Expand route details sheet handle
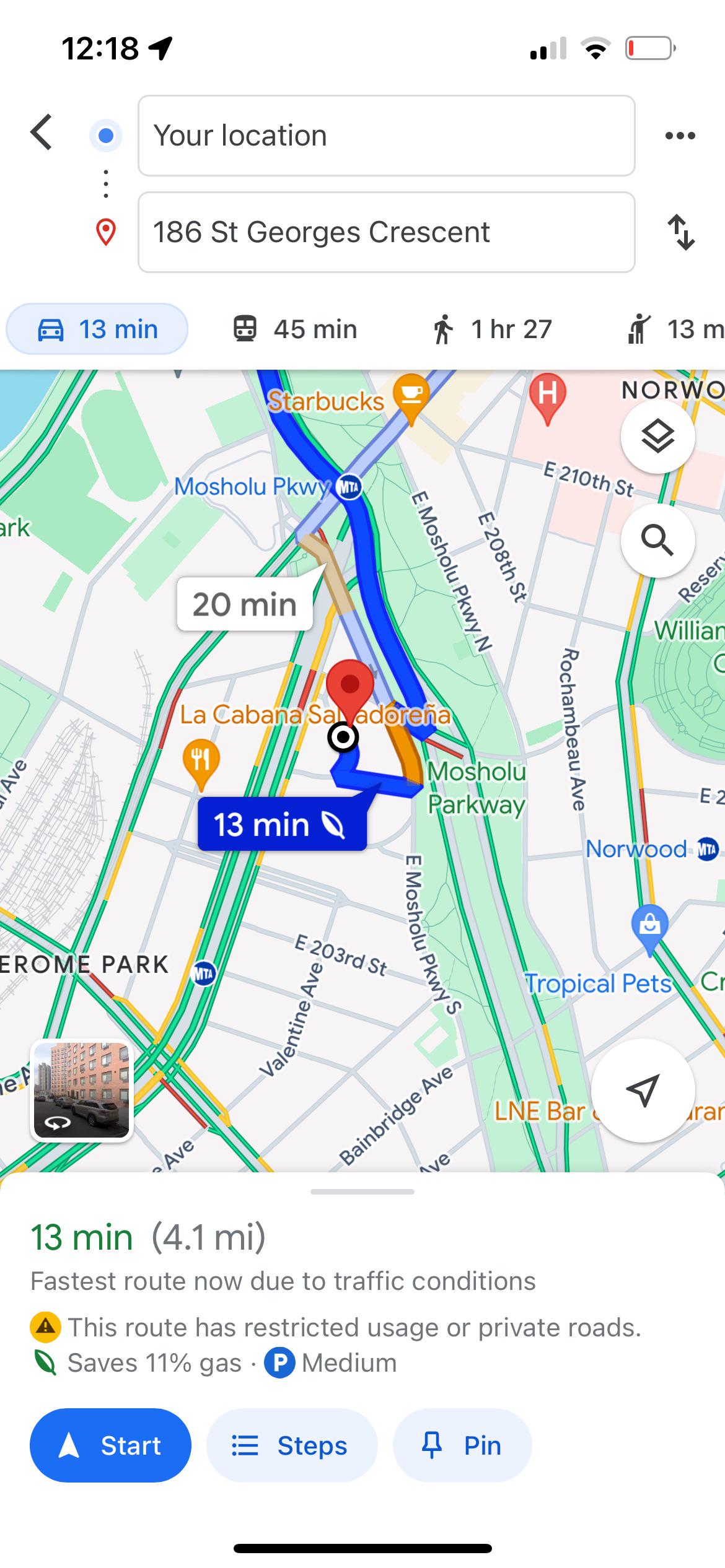This screenshot has width=725, height=1568. coord(362,1191)
